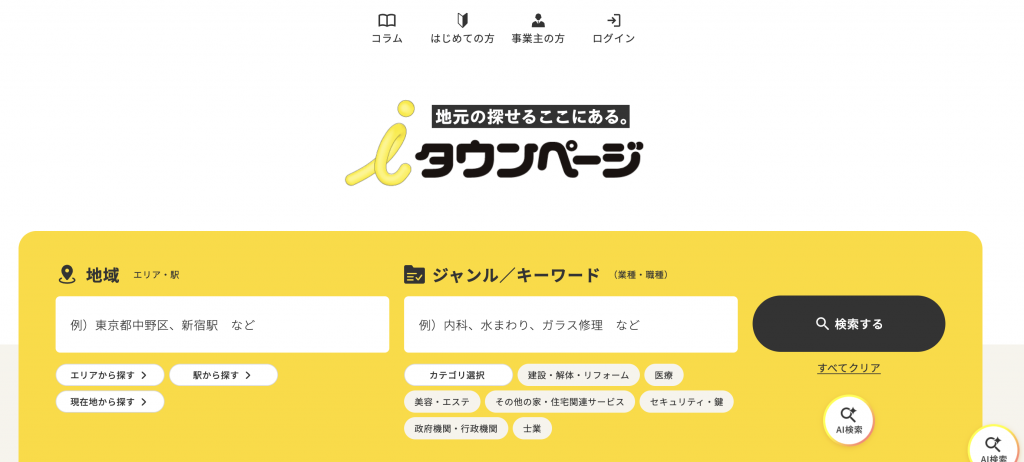Open はじめての方 guide
Viewport: 1024px width, 462px height.
462,29
